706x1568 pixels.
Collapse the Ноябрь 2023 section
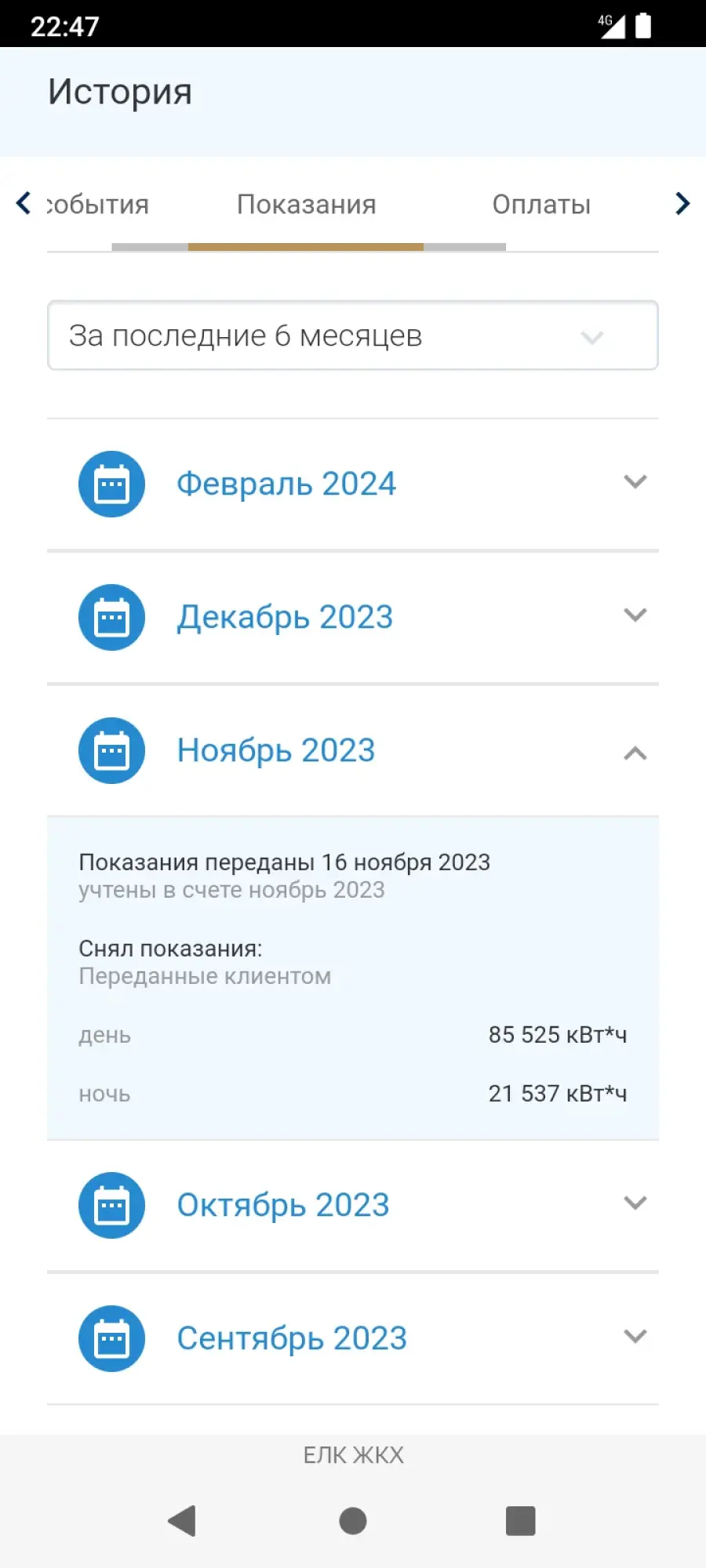(x=353, y=750)
